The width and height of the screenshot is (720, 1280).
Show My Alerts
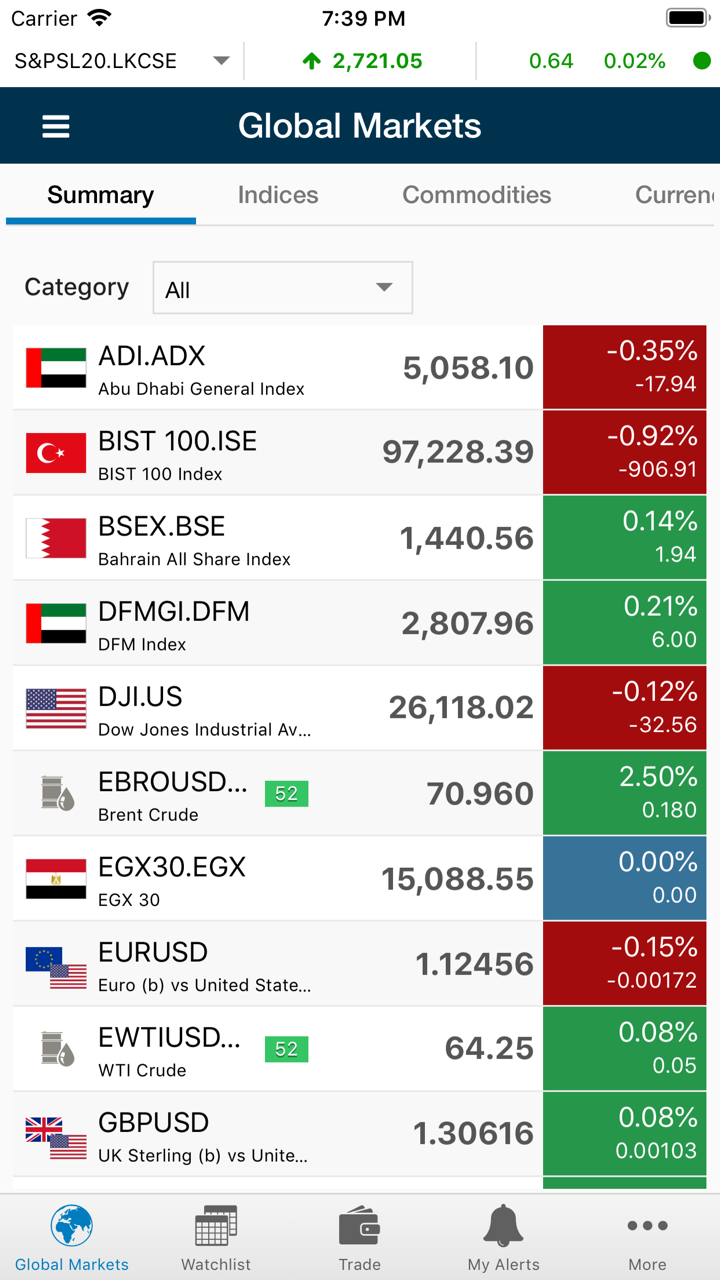504,1238
